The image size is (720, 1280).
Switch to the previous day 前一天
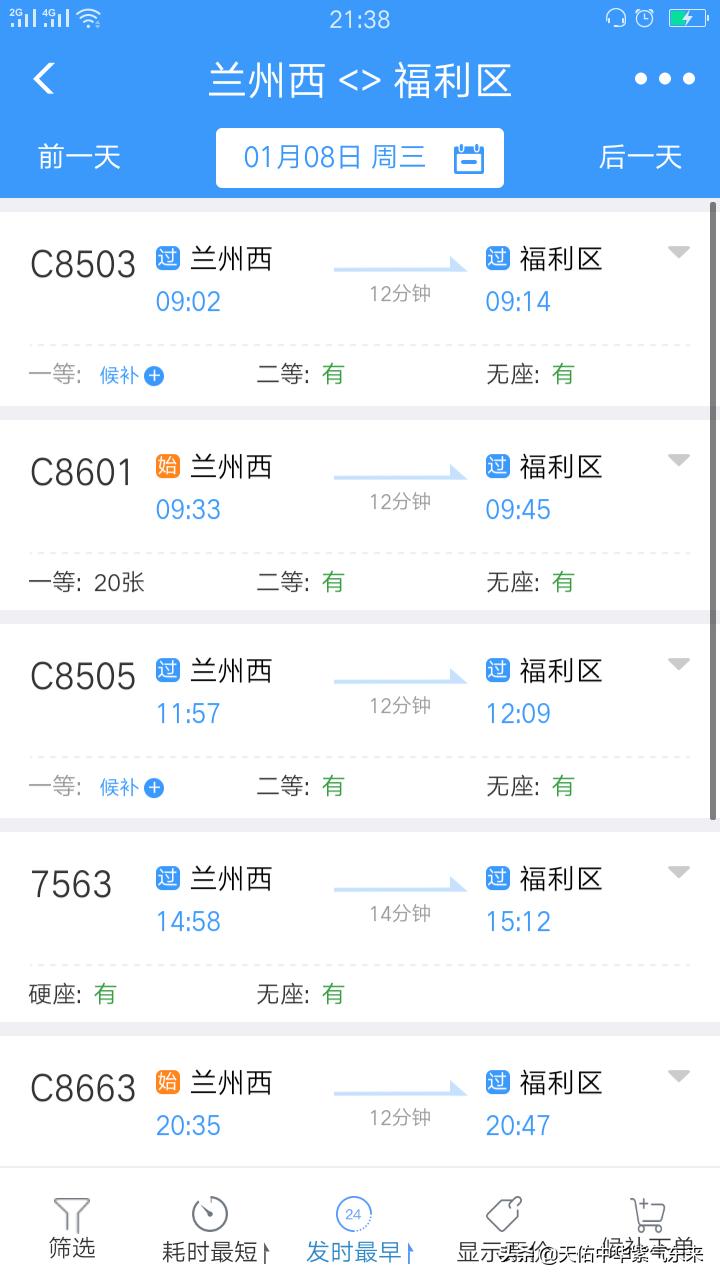tap(80, 157)
